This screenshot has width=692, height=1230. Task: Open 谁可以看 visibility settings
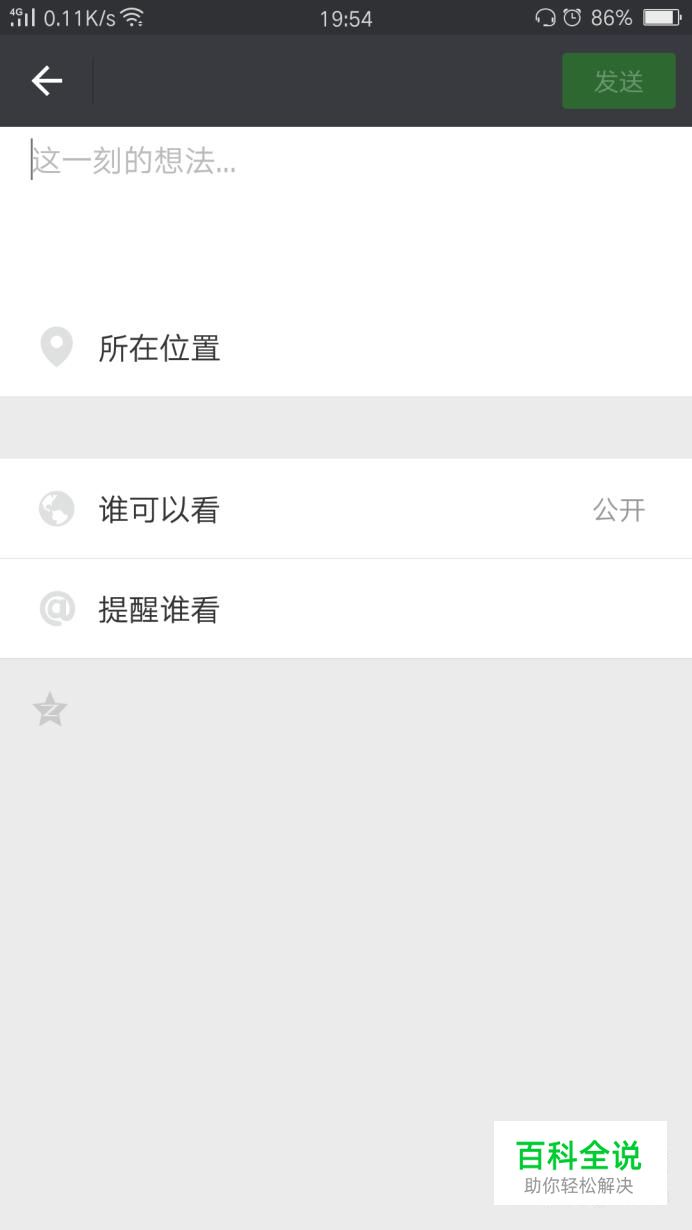346,509
